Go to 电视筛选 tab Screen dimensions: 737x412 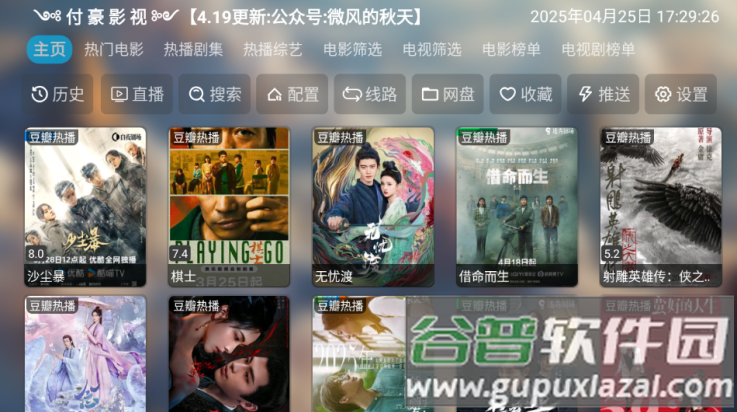coord(432,49)
